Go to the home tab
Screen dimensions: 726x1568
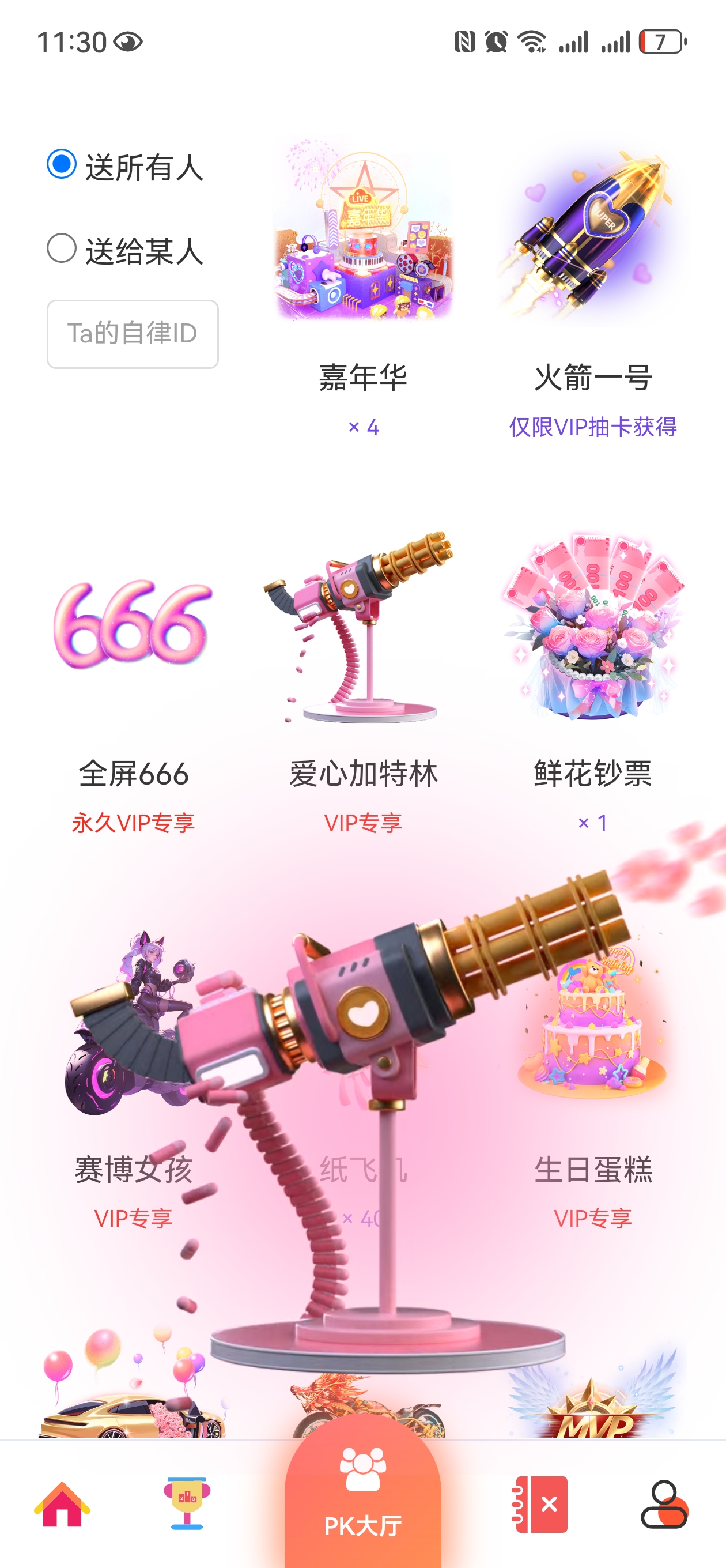tap(62, 1505)
